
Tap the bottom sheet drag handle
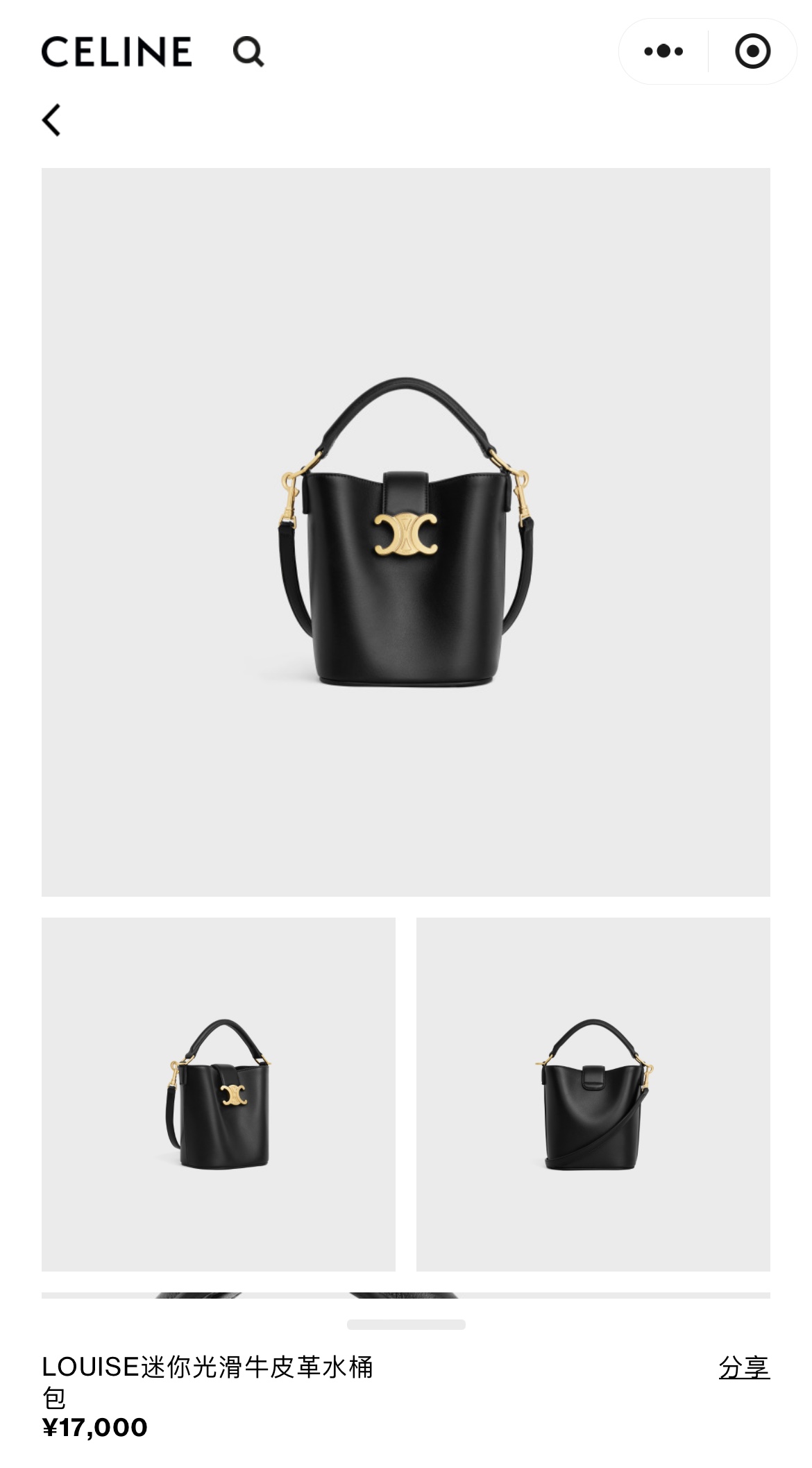click(x=406, y=1324)
